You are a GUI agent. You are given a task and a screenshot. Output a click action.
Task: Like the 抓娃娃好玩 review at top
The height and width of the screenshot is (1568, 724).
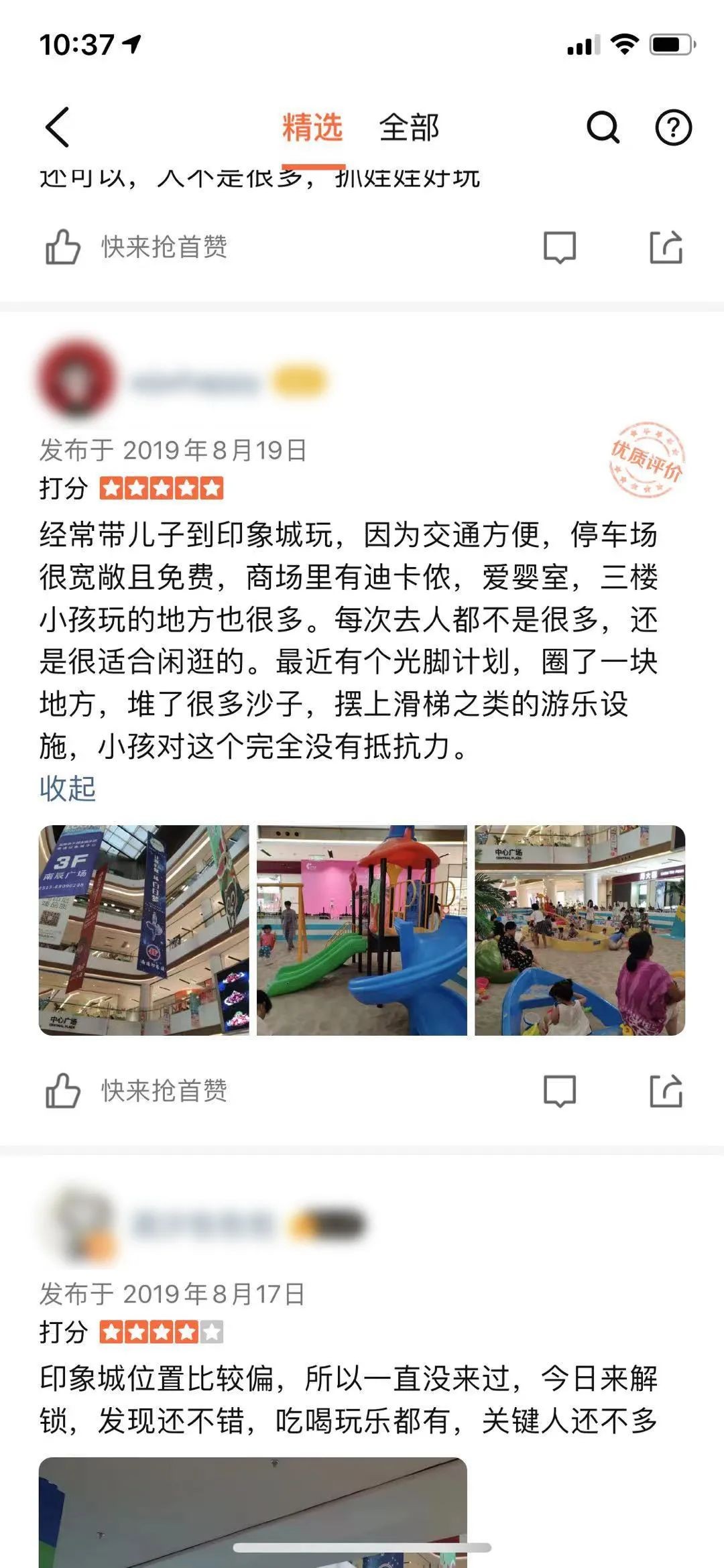63,247
